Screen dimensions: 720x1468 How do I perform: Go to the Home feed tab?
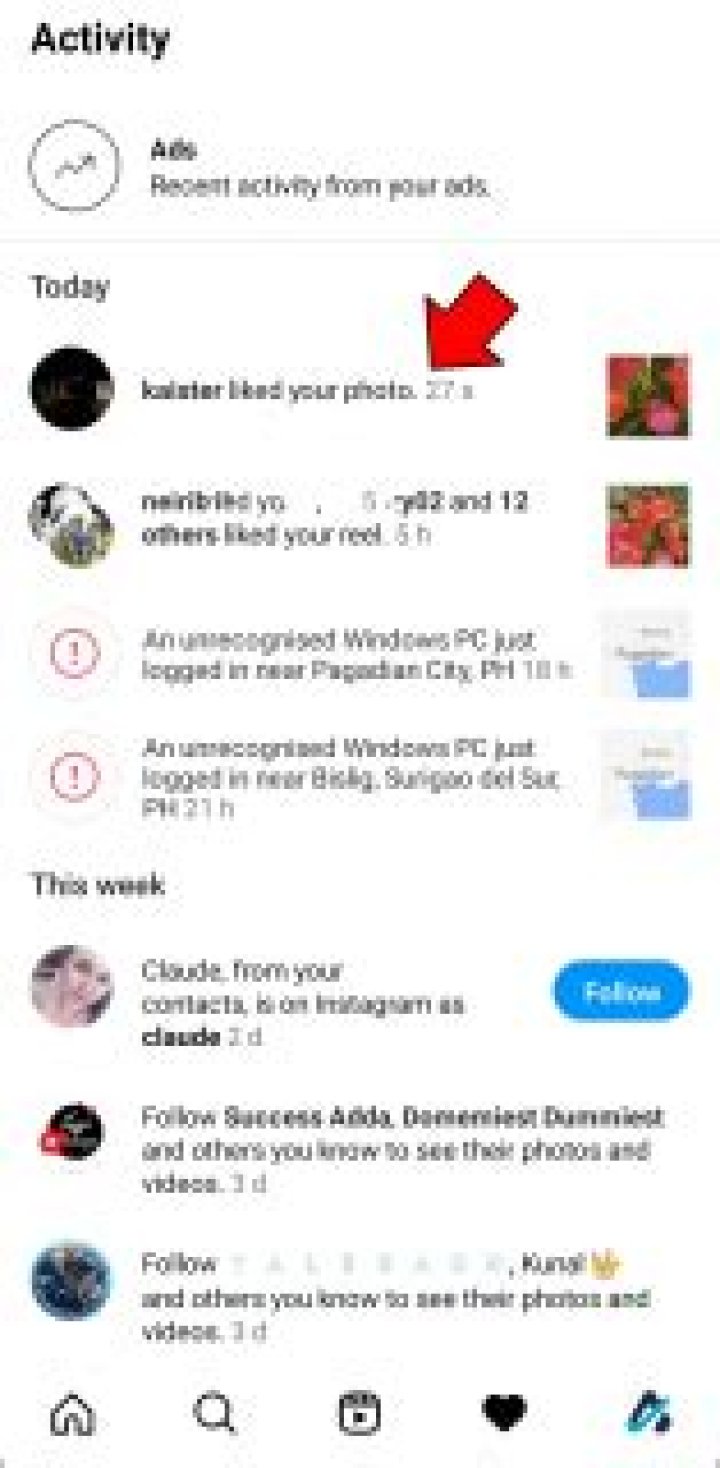tap(71, 1413)
